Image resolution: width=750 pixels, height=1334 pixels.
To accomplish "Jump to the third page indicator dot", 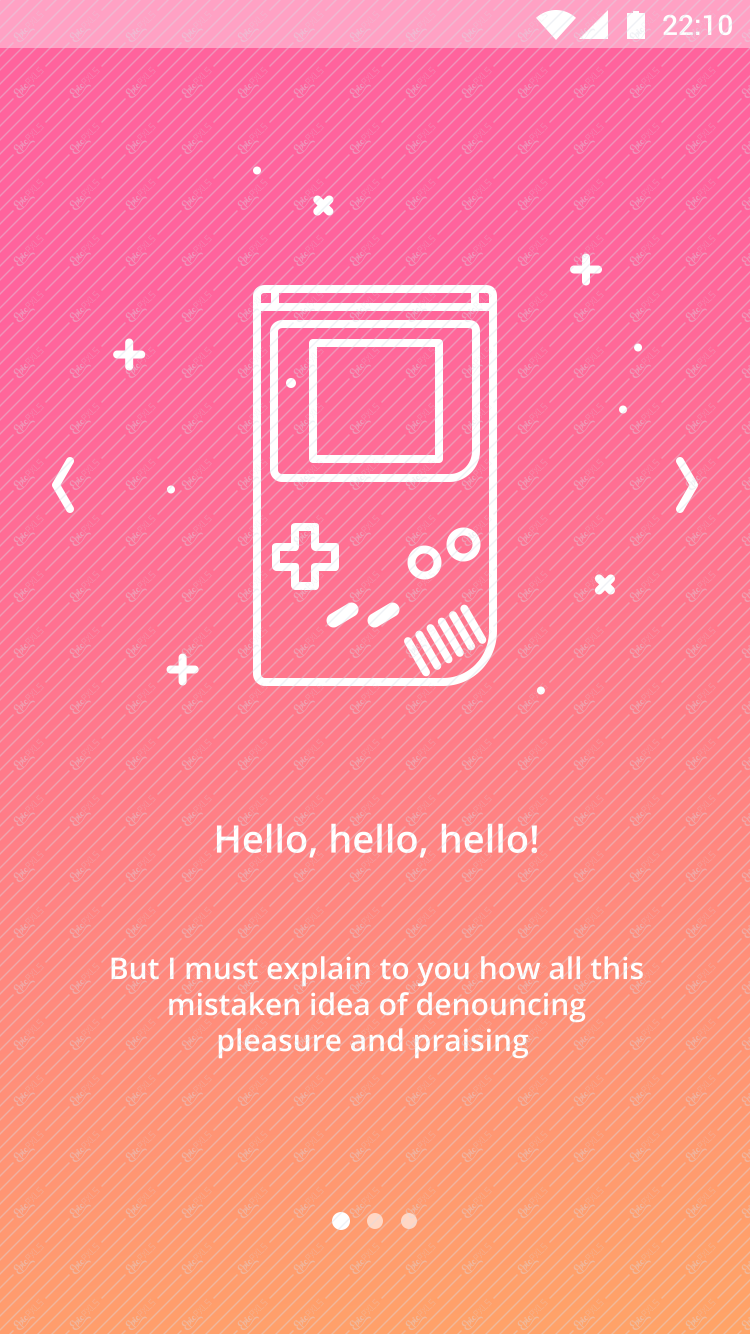I will pyautogui.click(x=409, y=1221).
